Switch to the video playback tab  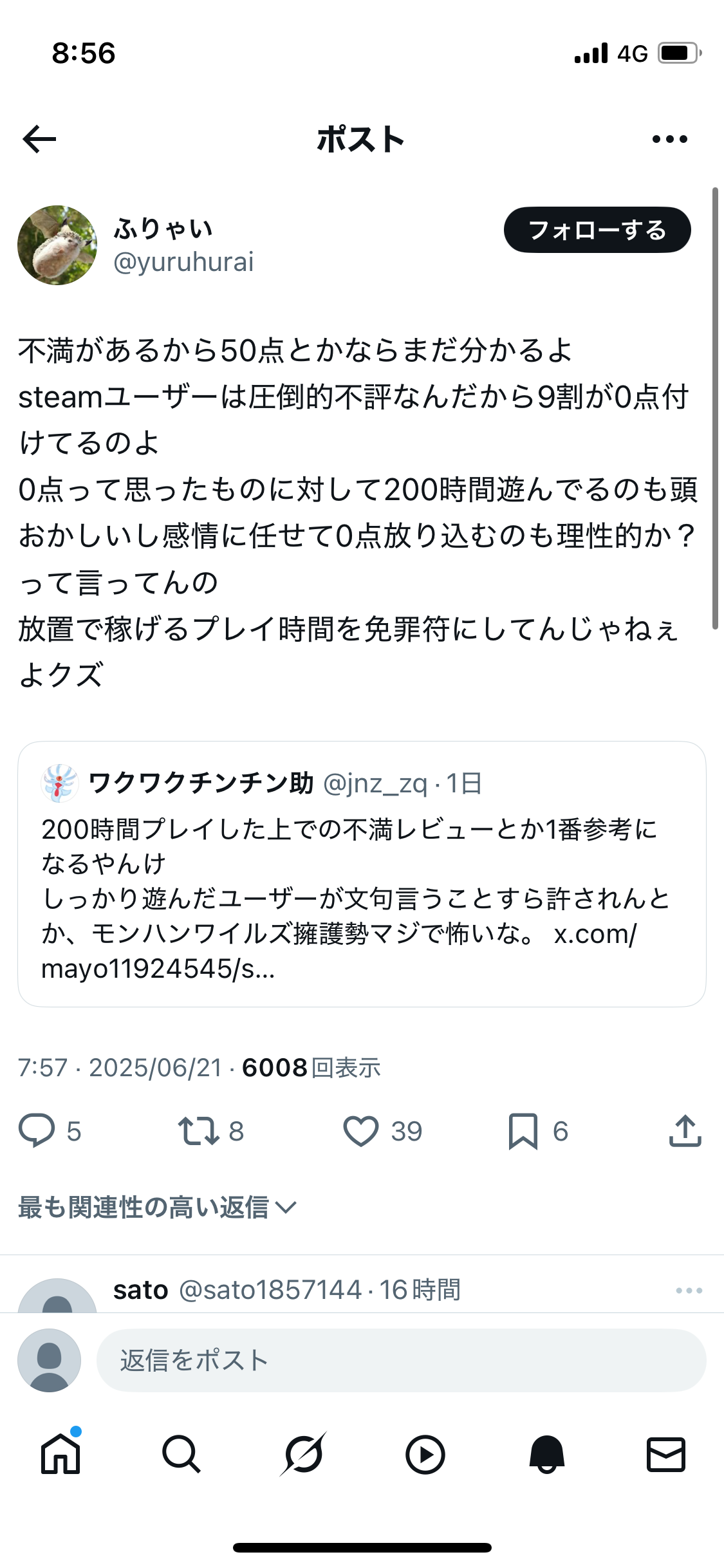425,1454
